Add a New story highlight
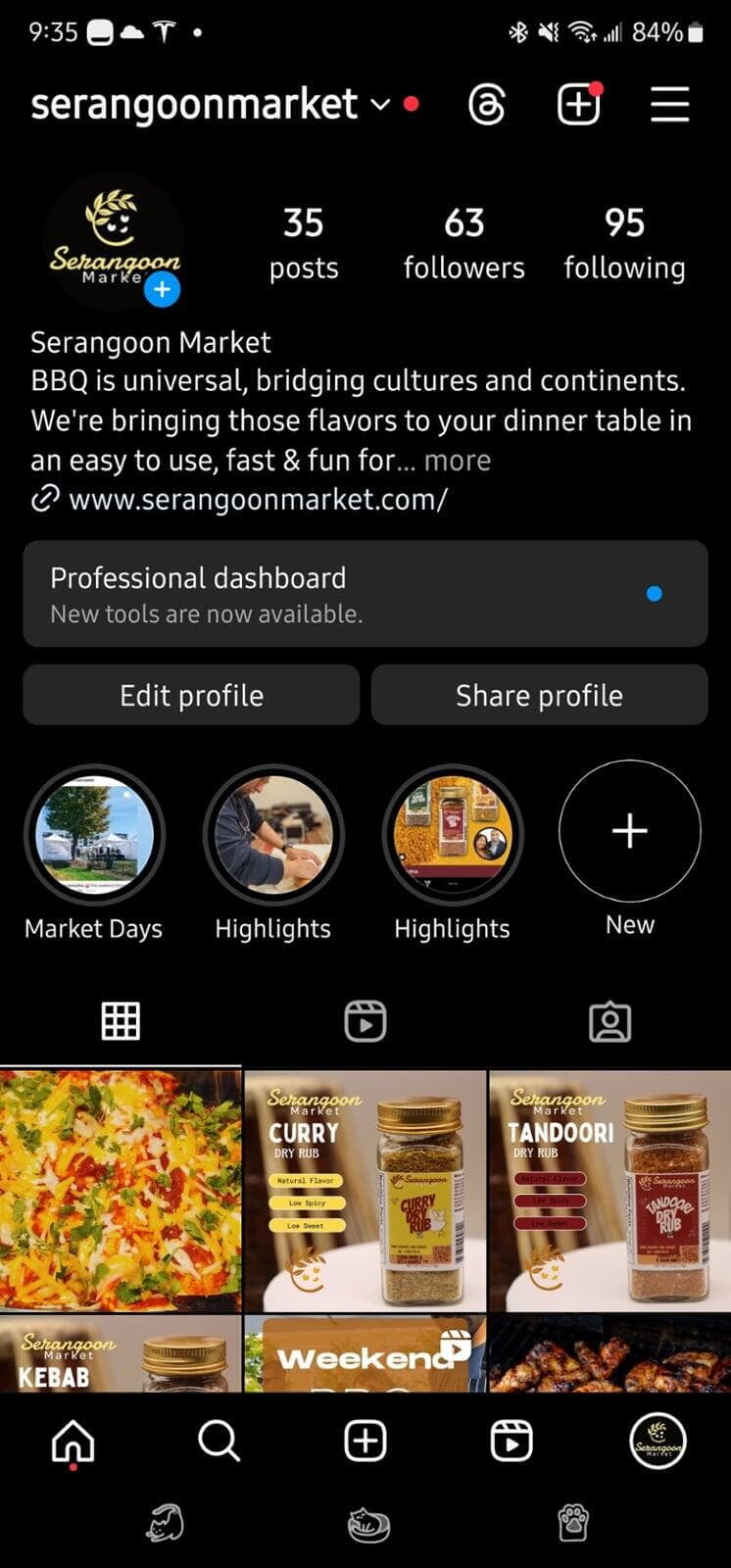 click(629, 831)
